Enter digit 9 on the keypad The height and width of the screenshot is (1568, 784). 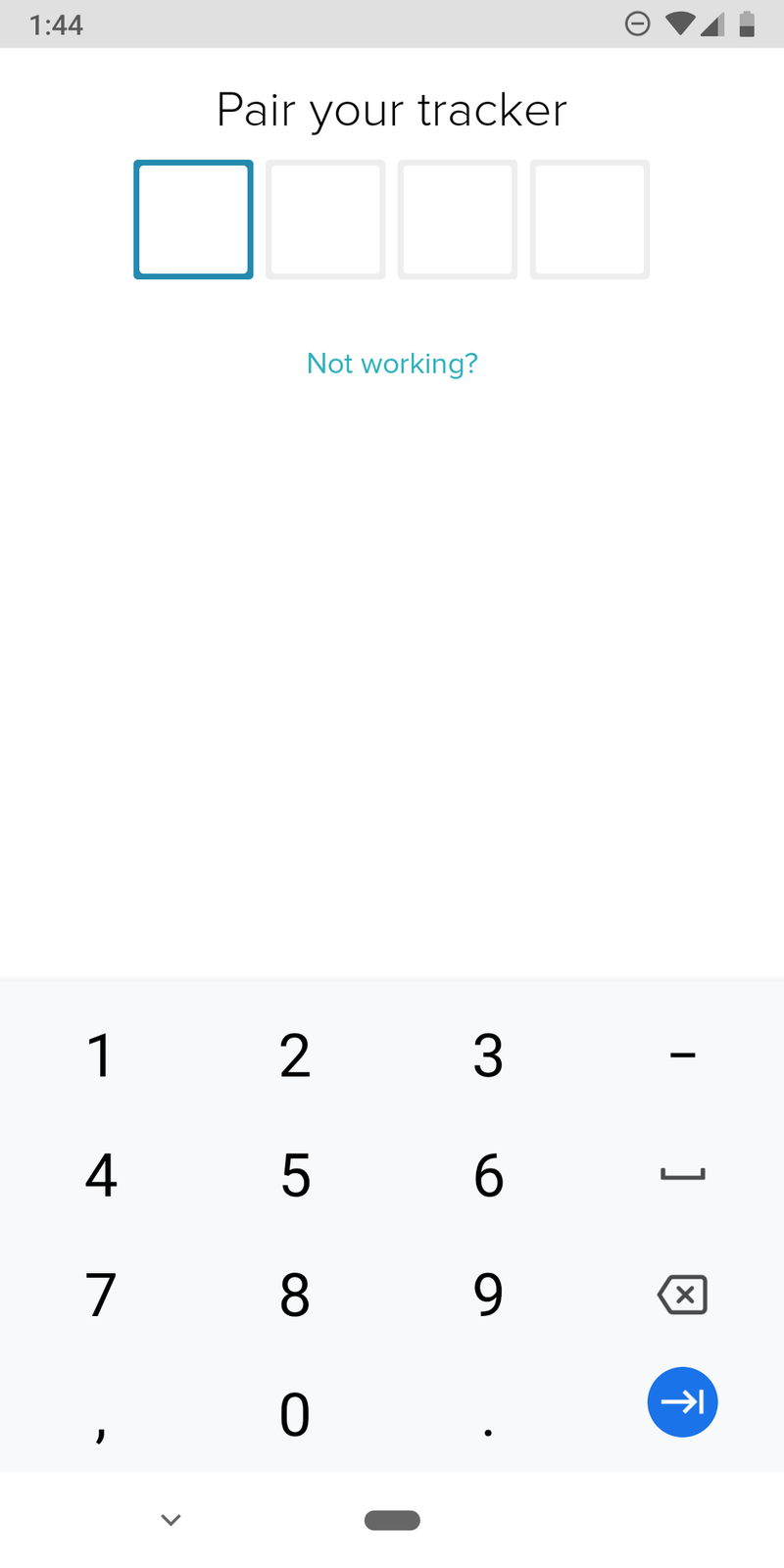(x=489, y=1295)
